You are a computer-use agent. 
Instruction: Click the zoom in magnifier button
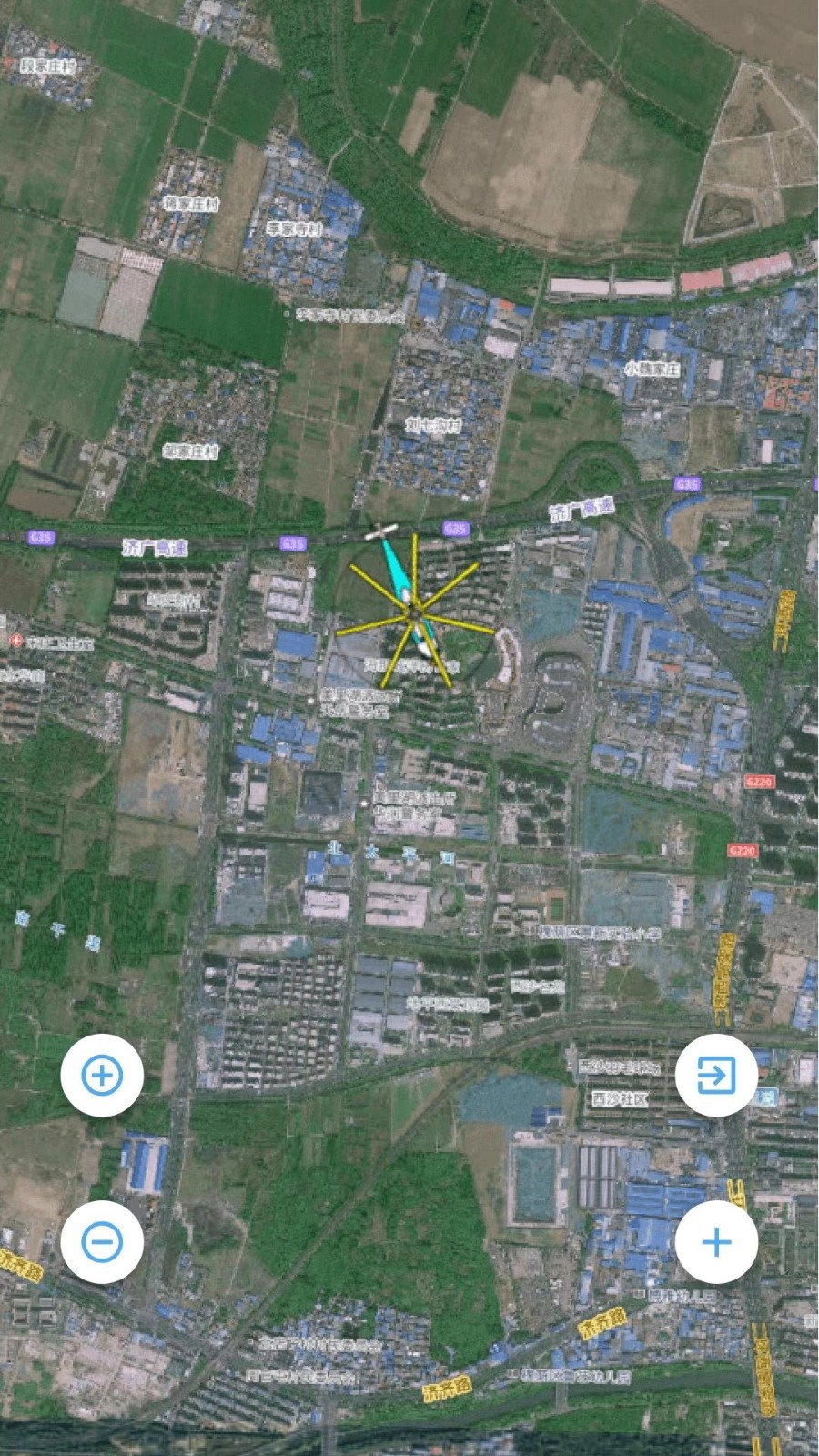(x=102, y=1076)
